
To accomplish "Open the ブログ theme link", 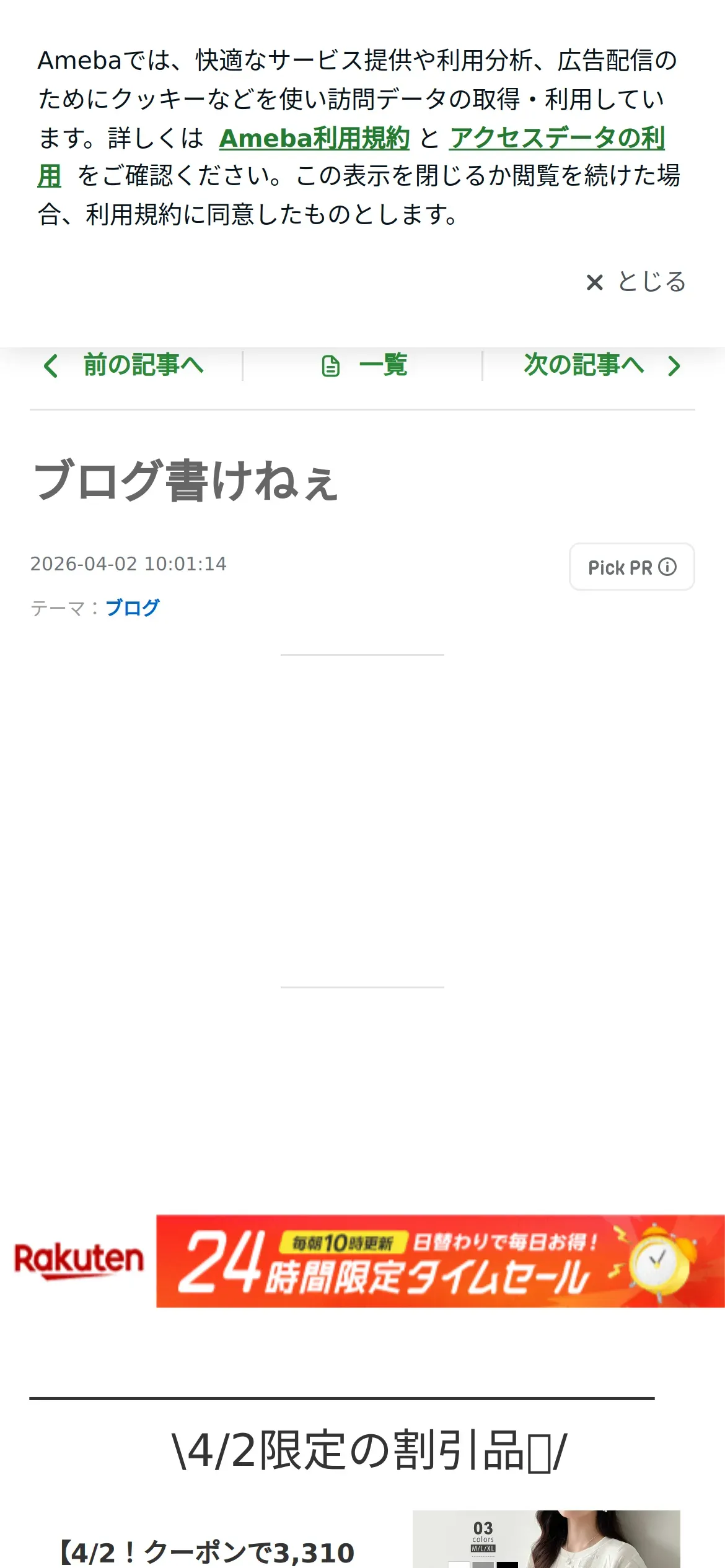I will tap(133, 608).
